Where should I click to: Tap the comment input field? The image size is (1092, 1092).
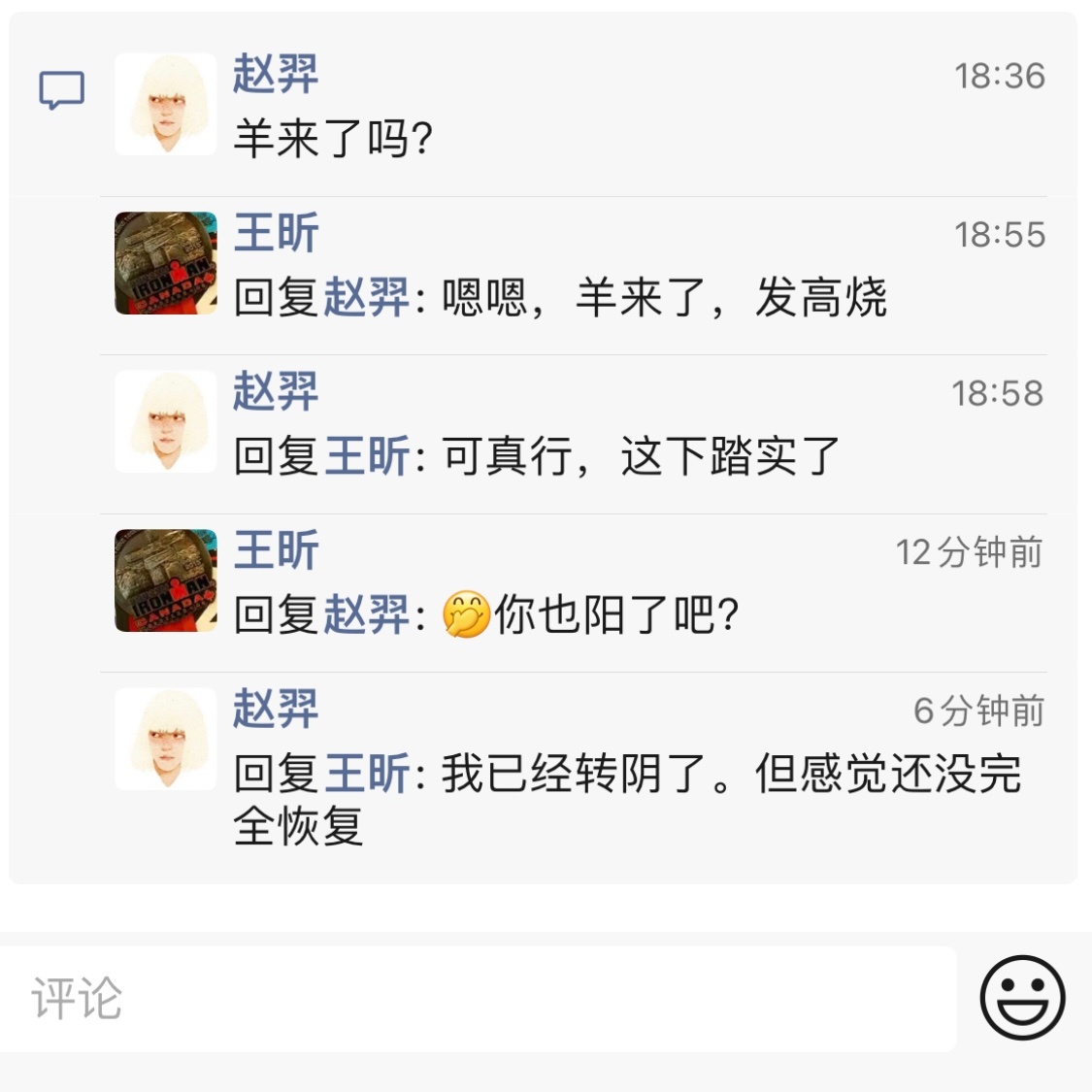[x=476, y=998]
